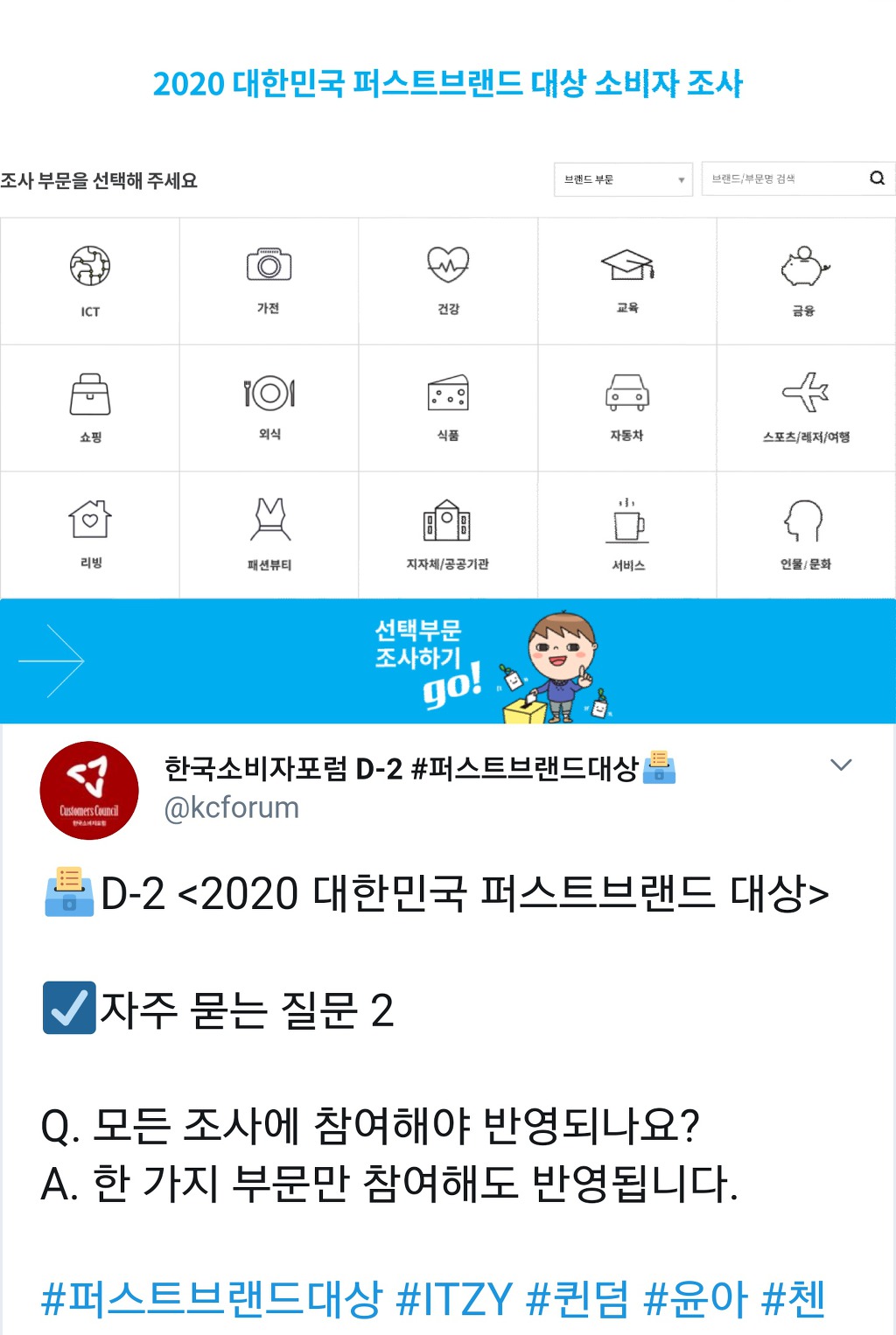
Task: Open the #킨덤 hashtag
Action: pyautogui.click(x=577, y=1298)
